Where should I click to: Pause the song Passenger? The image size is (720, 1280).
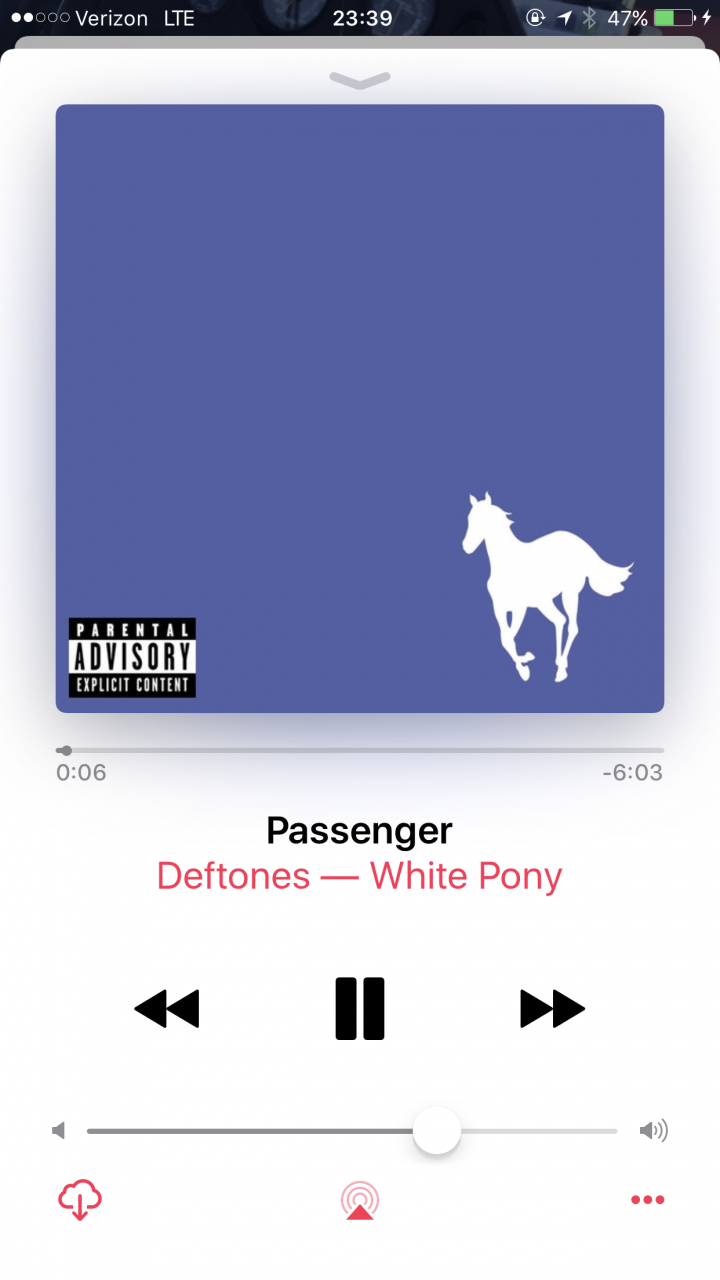coord(360,1008)
